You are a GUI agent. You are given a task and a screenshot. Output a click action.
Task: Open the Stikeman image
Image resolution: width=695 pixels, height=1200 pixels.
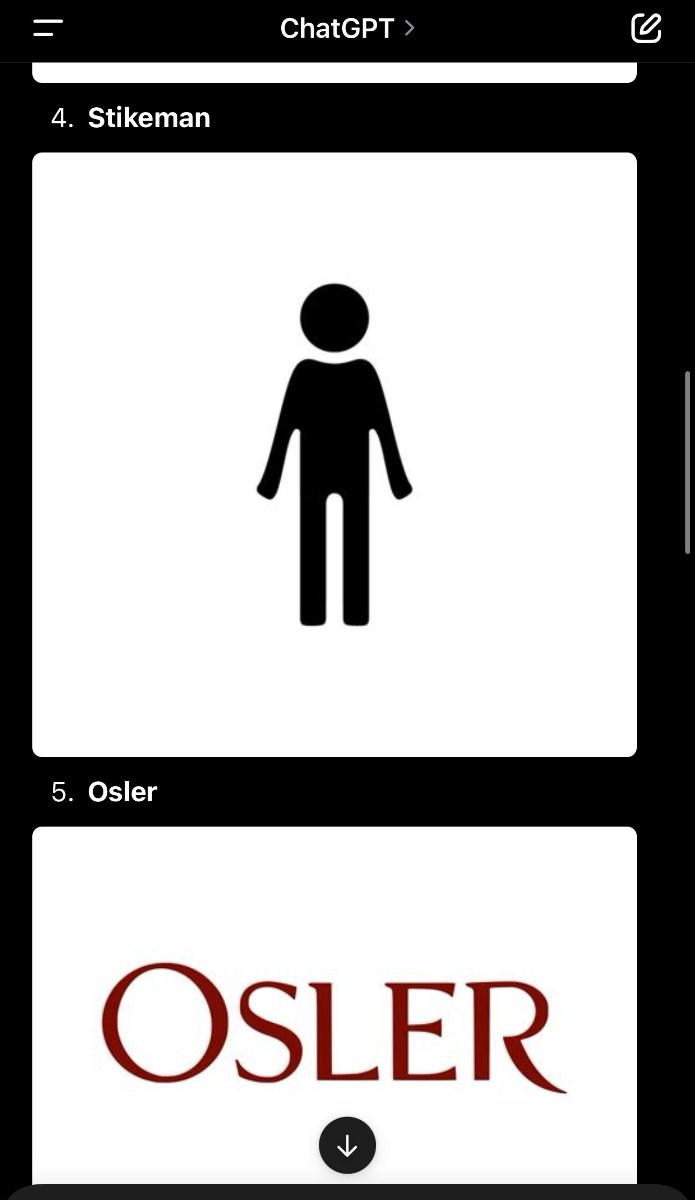pyautogui.click(x=334, y=454)
